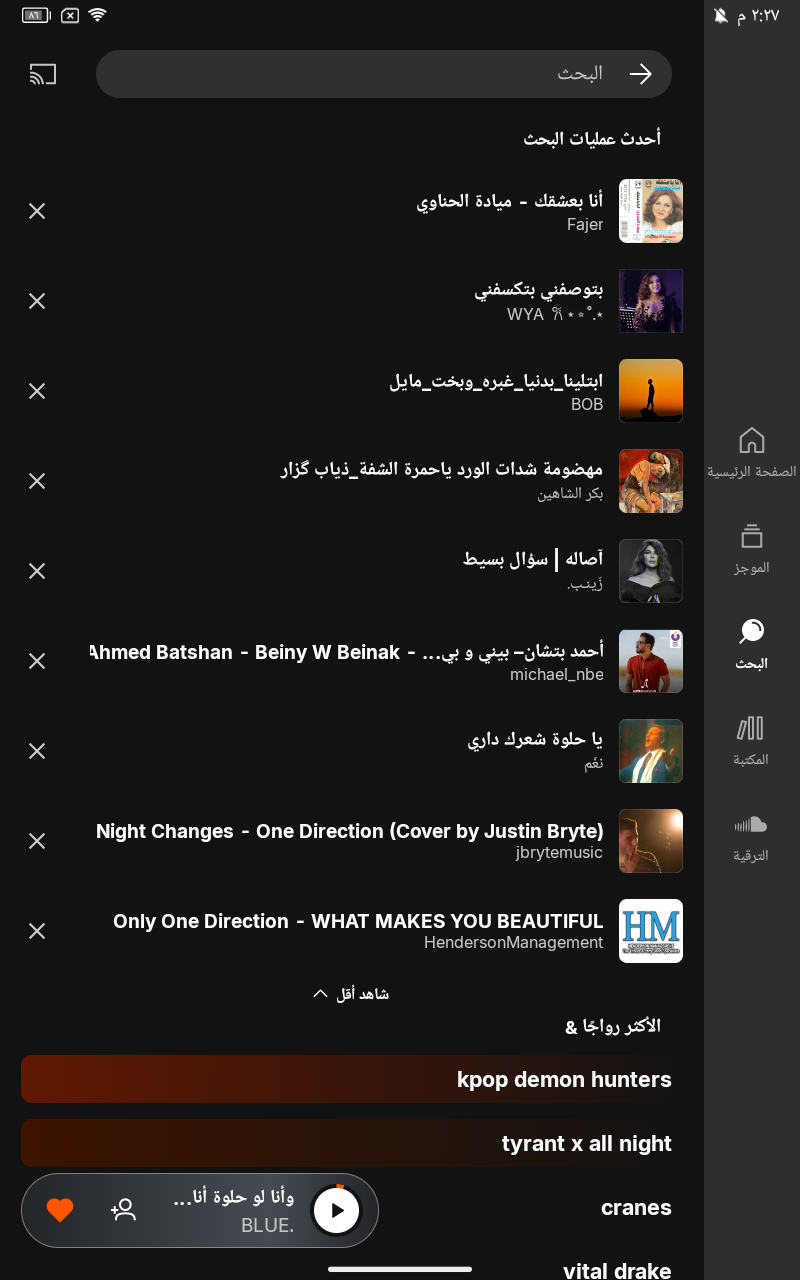This screenshot has width=800, height=1280.
Task: Tap the arrow icon in search bar
Action: (640, 74)
